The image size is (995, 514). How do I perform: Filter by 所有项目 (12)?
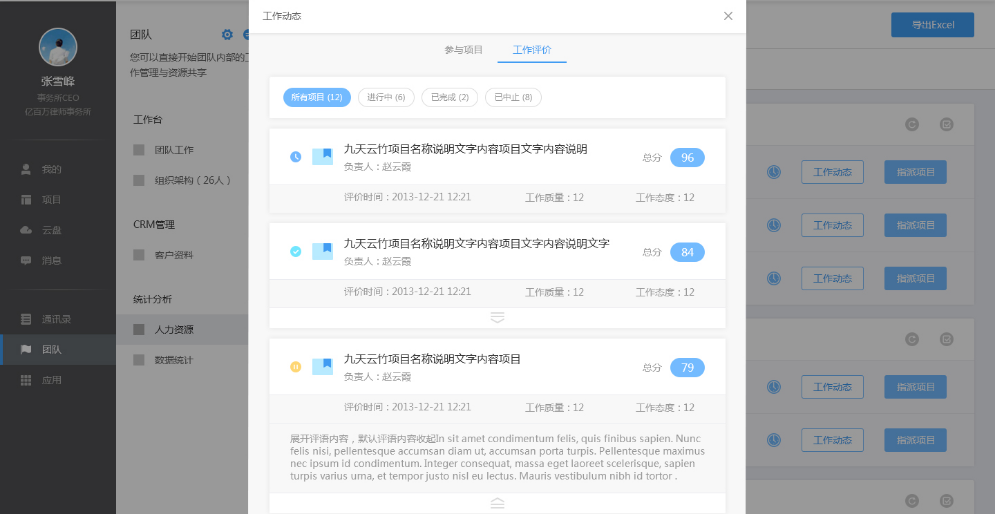[x=317, y=97]
